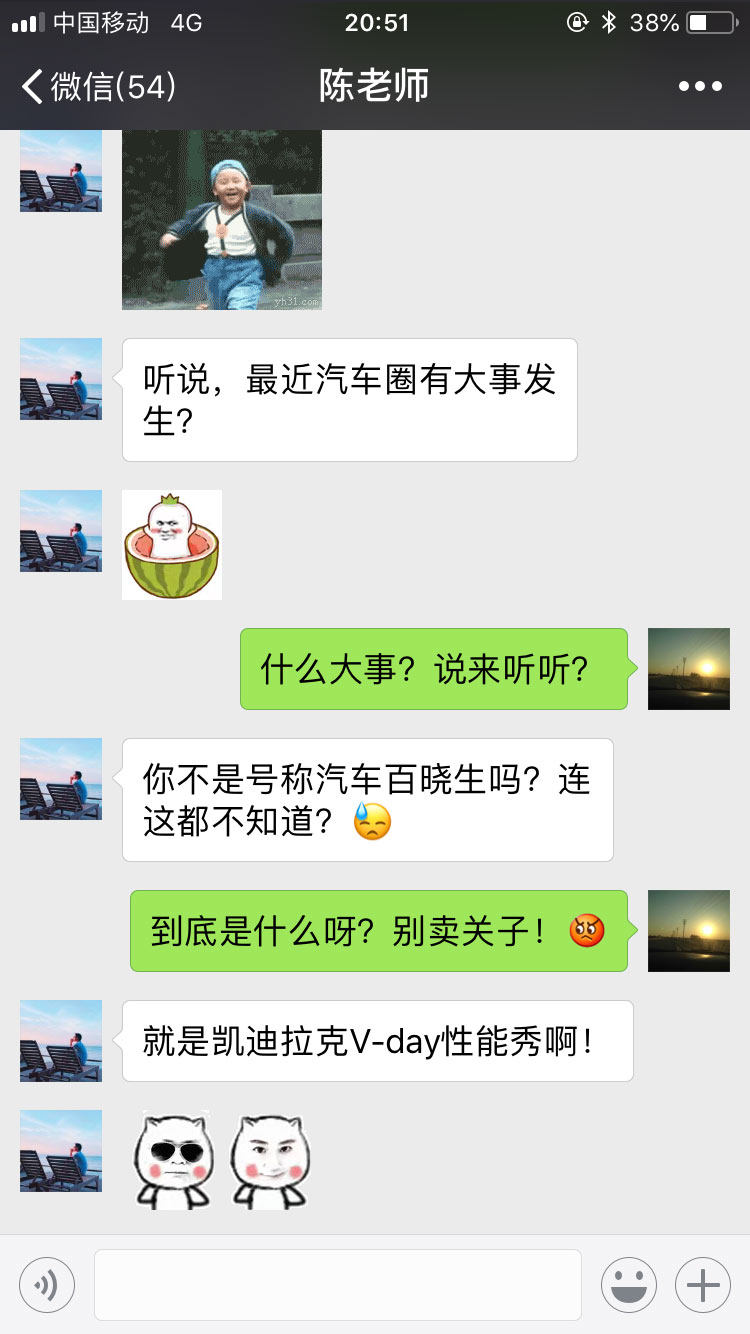Open the watermelon sticker message
This screenshot has width=750, height=1334.
[x=172, y=545]
